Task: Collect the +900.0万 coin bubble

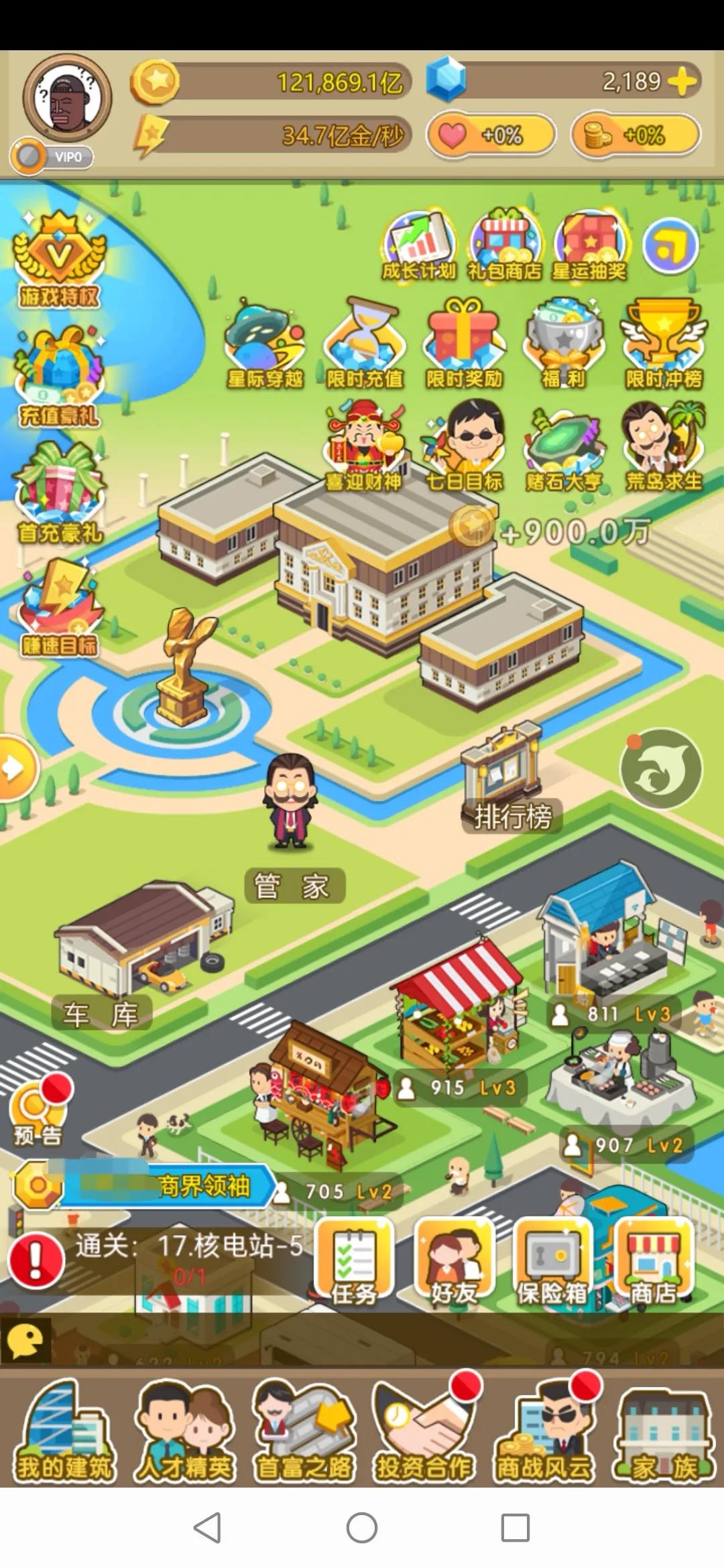Action: pos(473,527)
